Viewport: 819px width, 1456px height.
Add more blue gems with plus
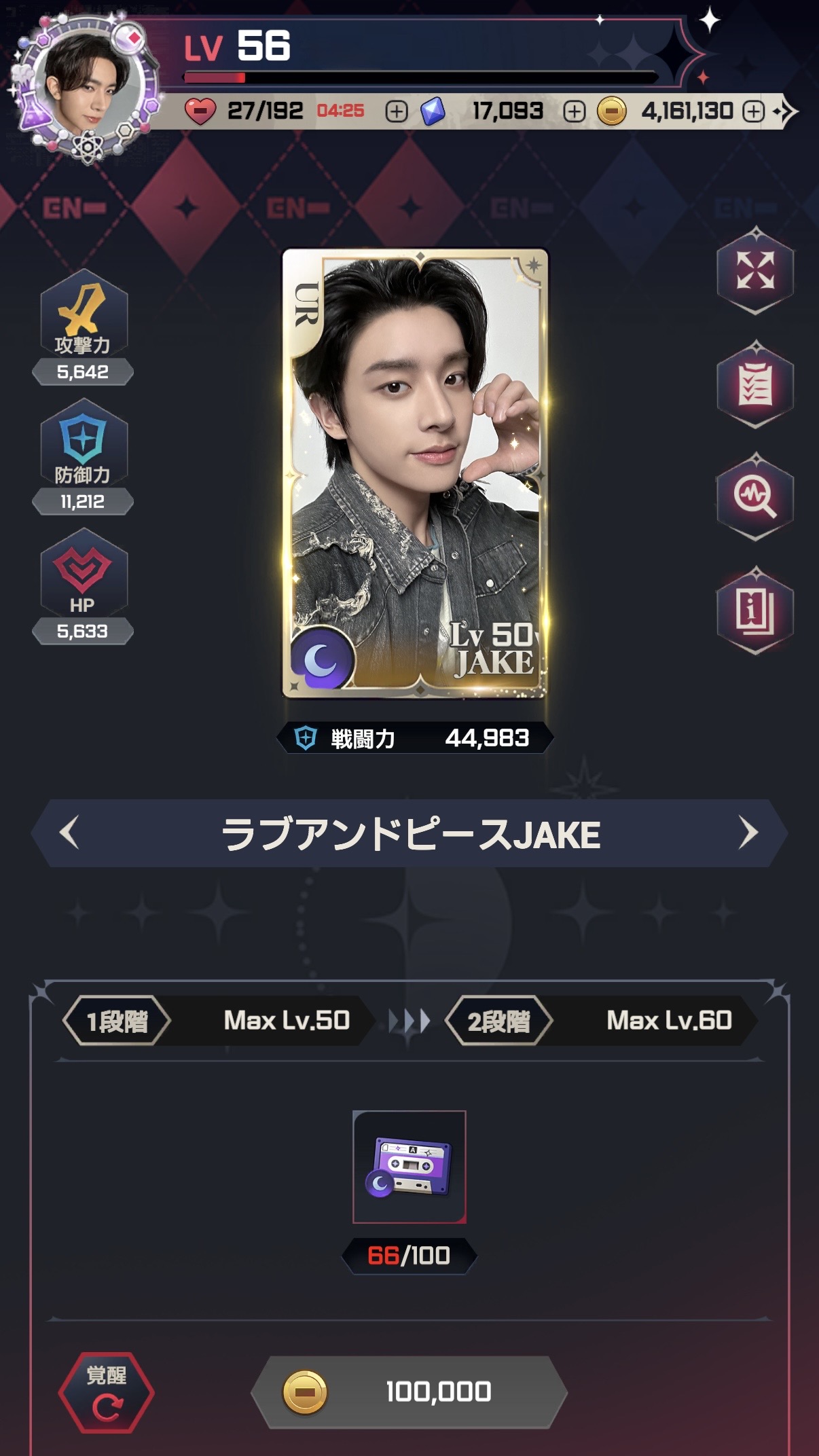tap(574, 111)
